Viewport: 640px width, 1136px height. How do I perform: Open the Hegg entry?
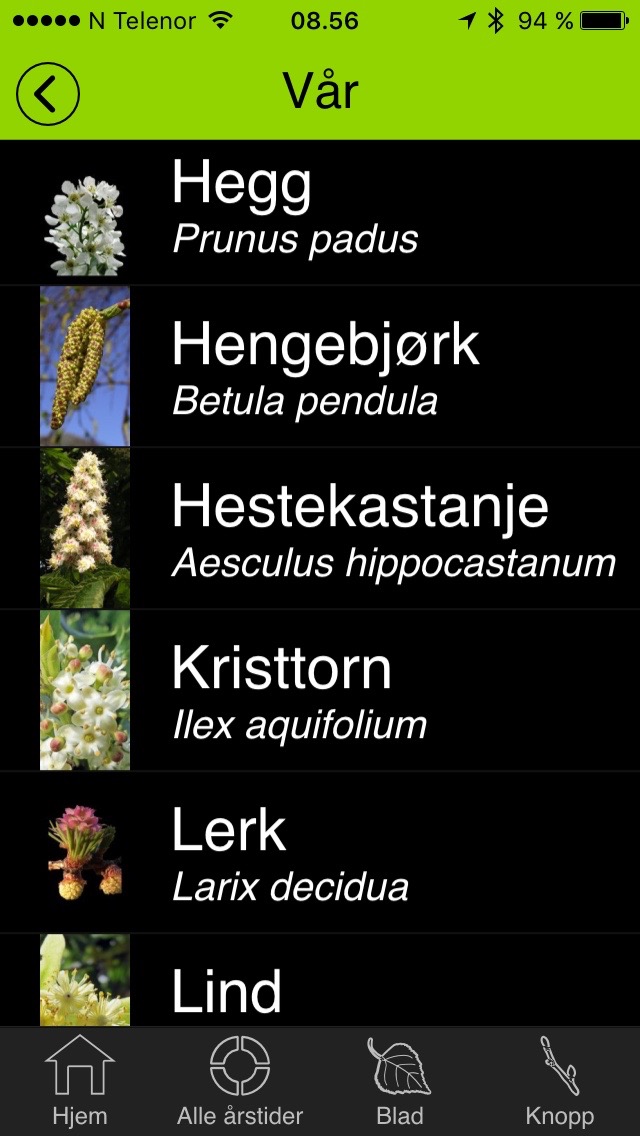(x=320, y=213)
